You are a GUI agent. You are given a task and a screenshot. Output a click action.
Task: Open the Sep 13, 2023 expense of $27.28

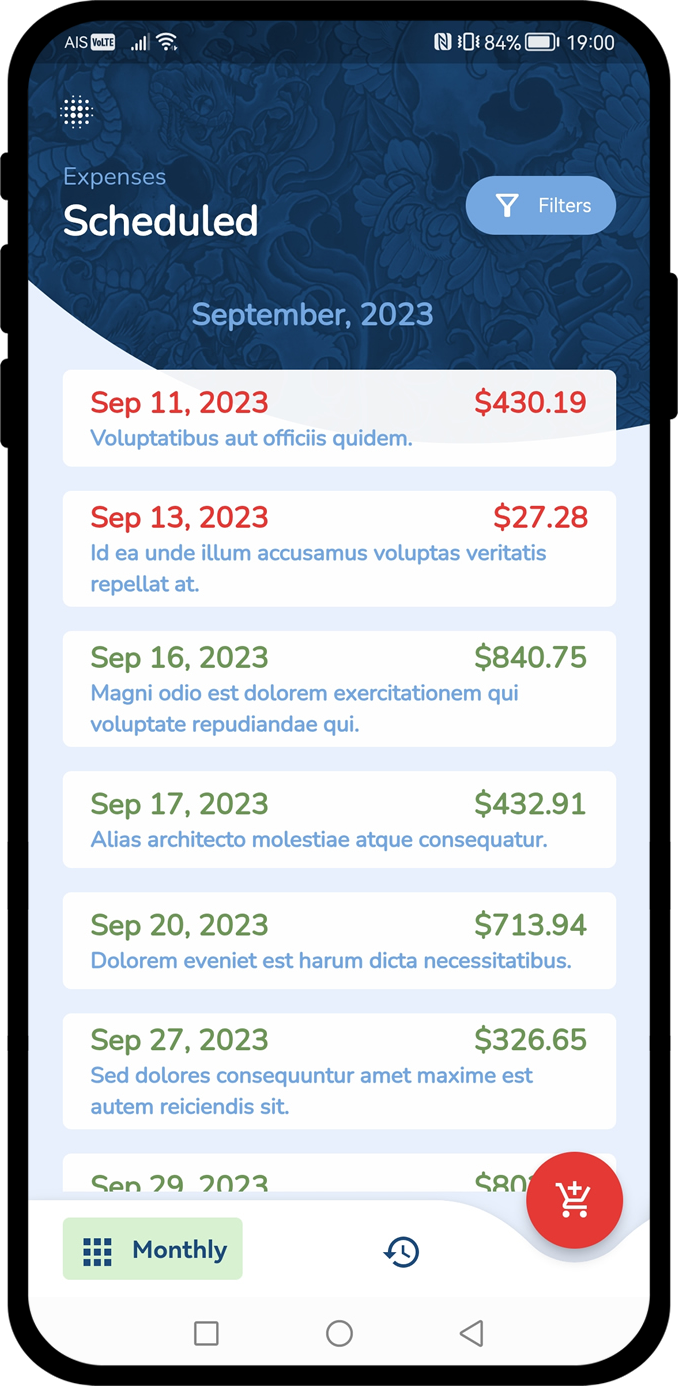coord(338,548)
